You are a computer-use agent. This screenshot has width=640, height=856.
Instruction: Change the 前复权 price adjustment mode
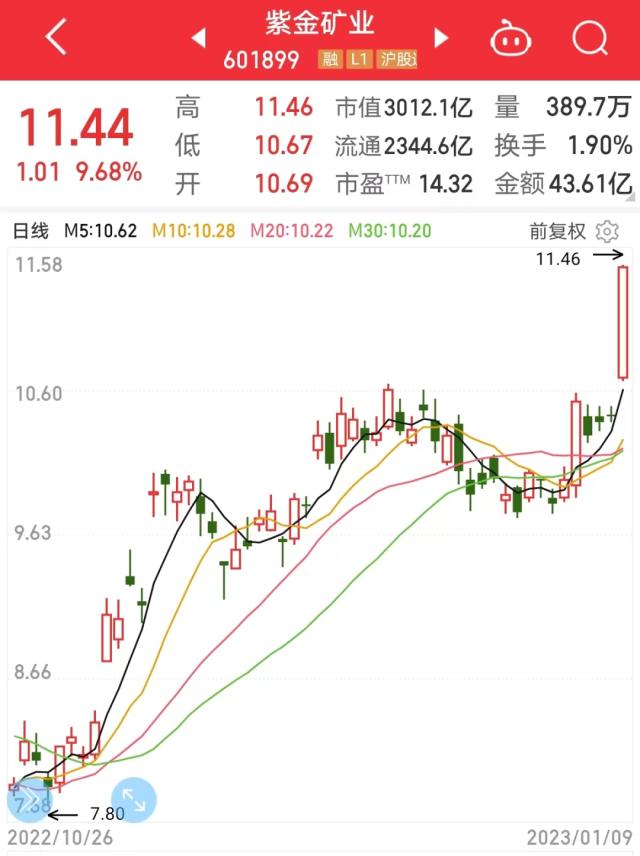(x=557, y=232)
